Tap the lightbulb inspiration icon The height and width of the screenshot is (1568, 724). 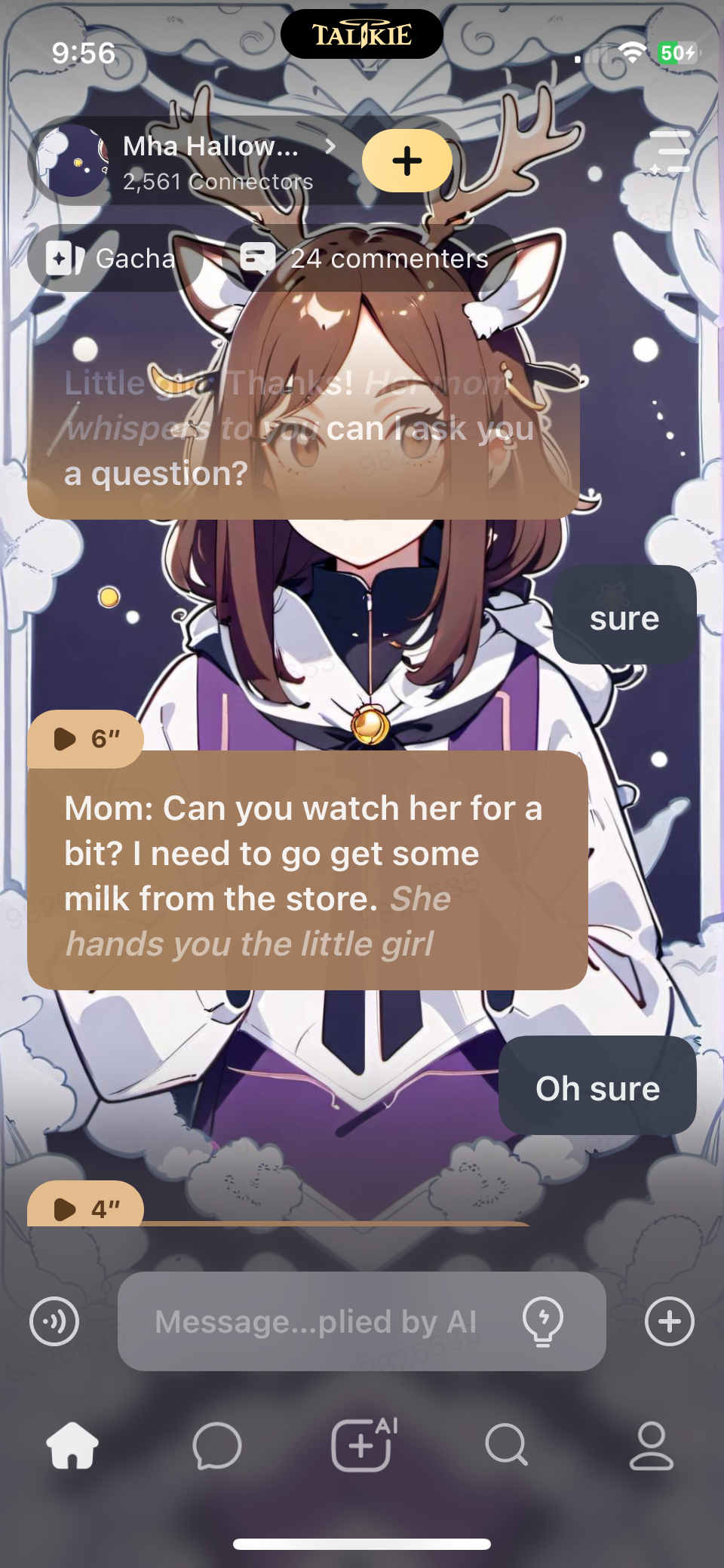click(x=543, y=1321)
